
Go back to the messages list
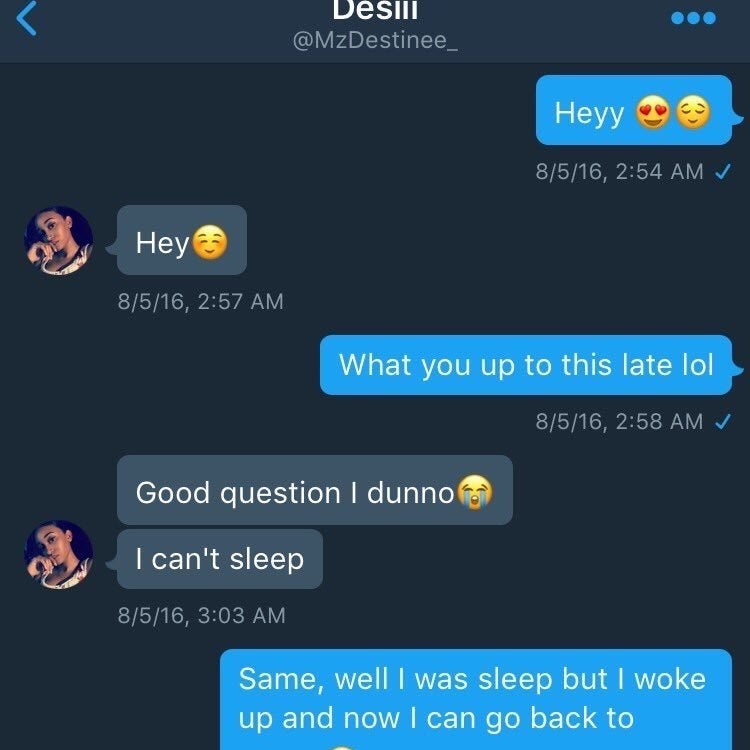[26, 20]
